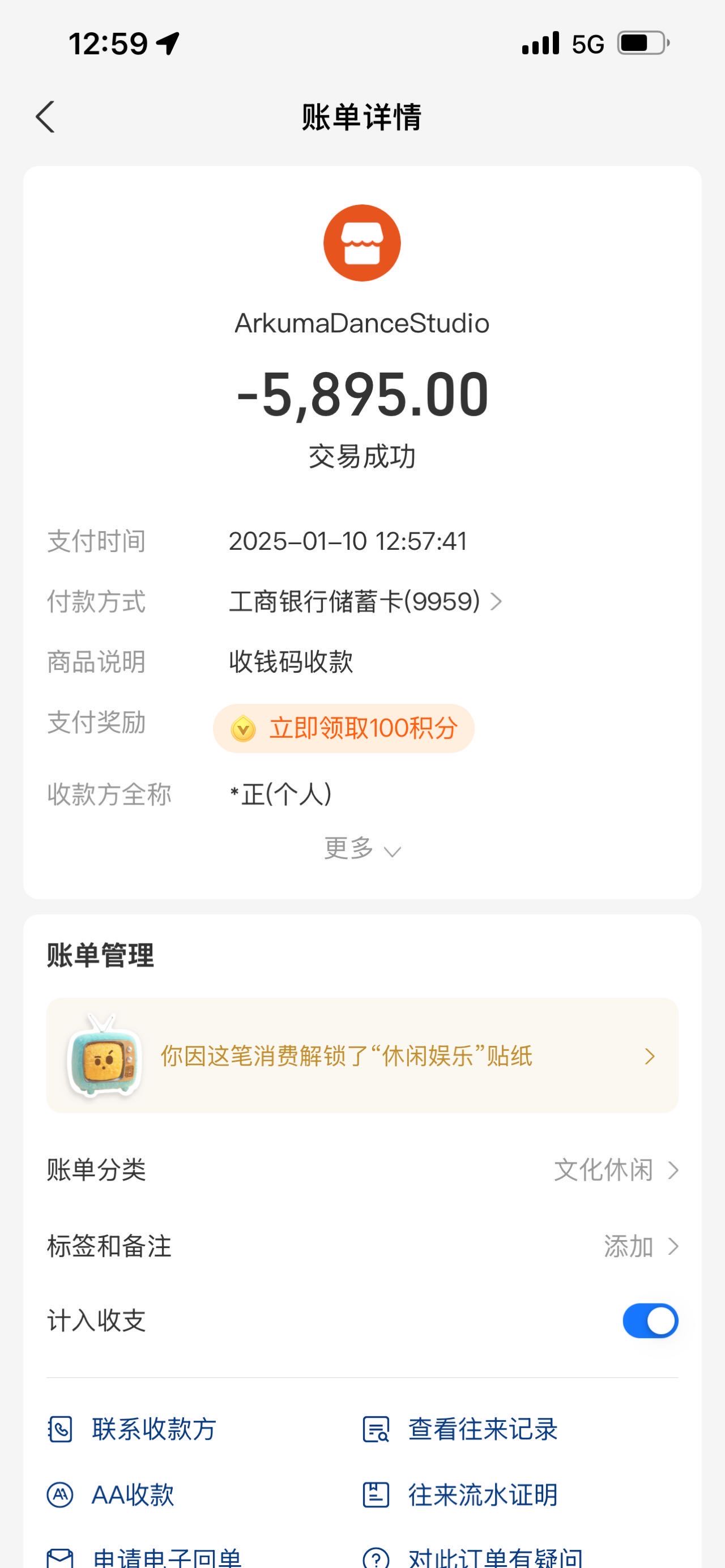Go back from 账单详情
725x1568 pixels.
click(x=46, y=117)
